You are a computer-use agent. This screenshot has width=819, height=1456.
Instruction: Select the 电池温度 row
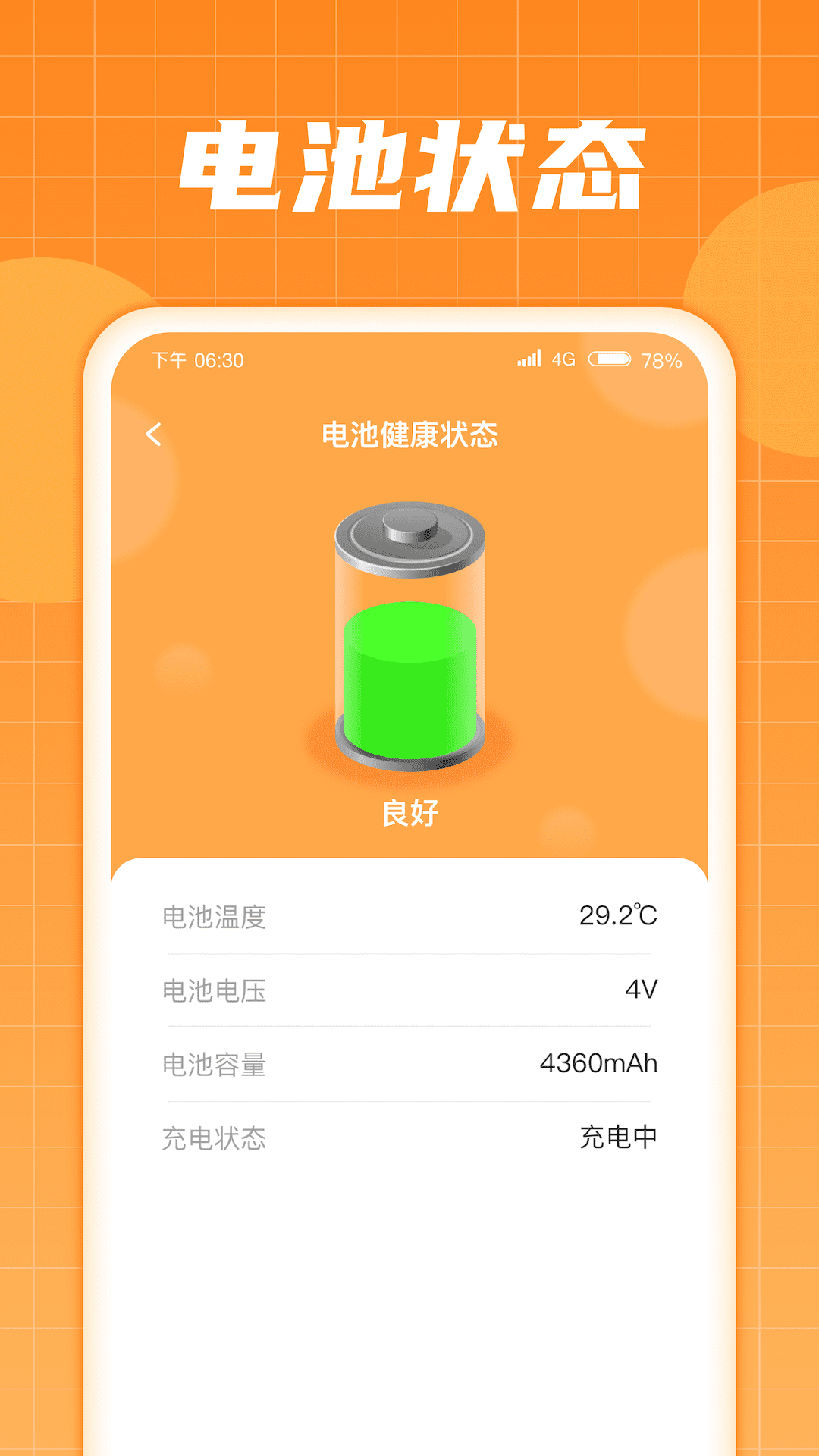[x=408, y=917]
